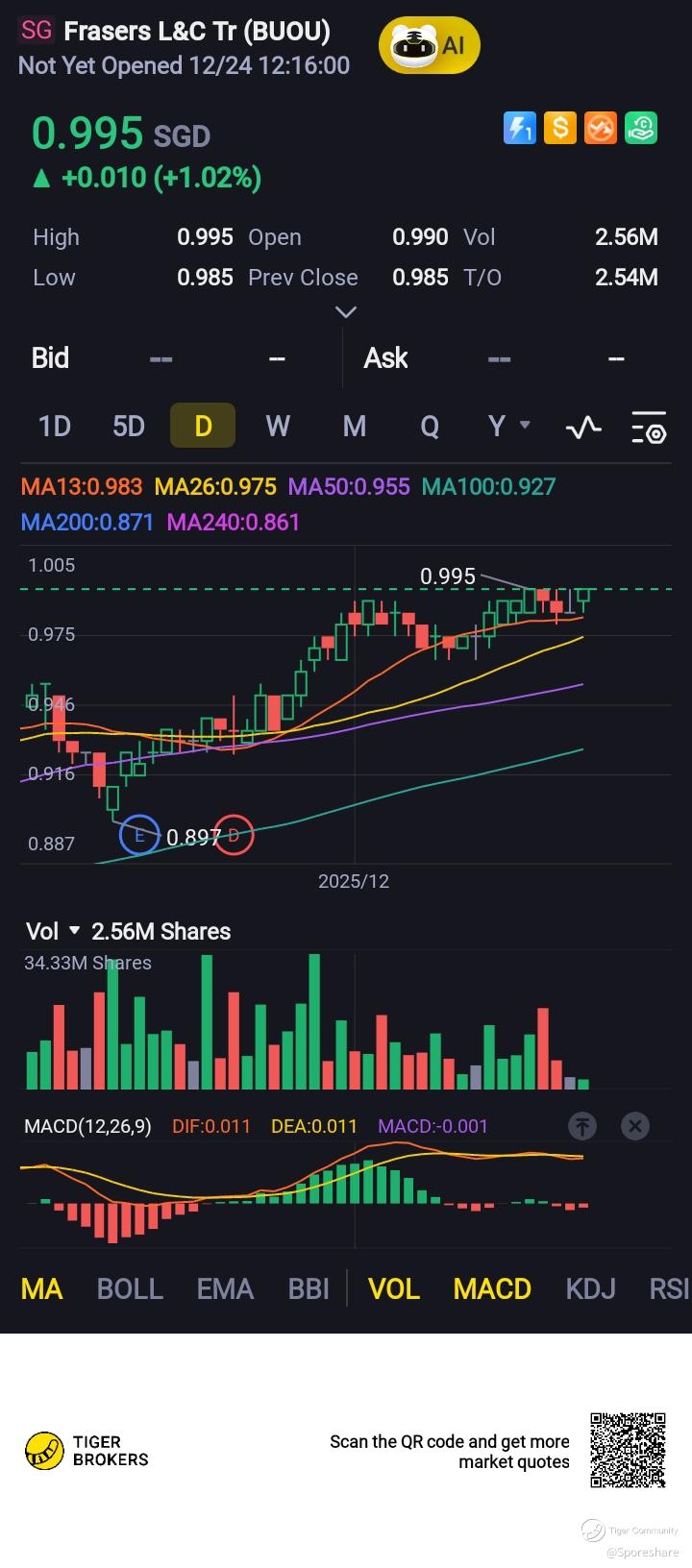Choose the BBI indicator
Image resolution: width=692 pixels, height=1568 pixels.
click(x=309, y=1288)
